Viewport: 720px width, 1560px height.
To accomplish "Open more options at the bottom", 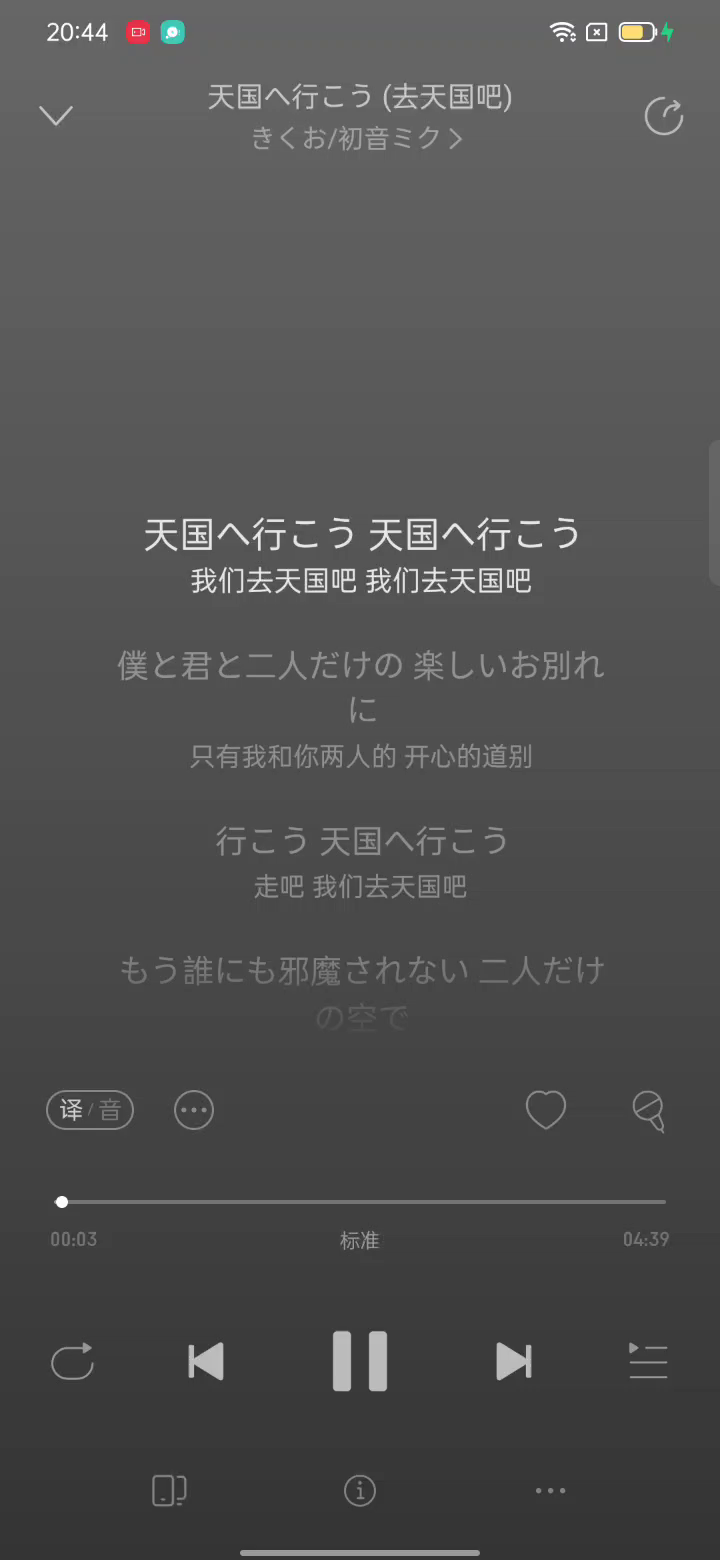I will point(550,1490).
